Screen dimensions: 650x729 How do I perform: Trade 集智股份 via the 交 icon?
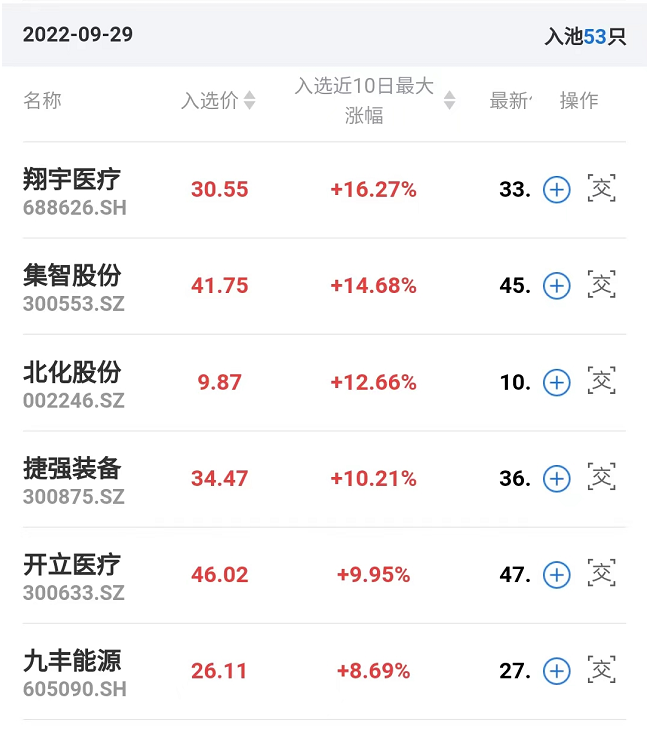pyautogui.click(x=601, y=284)
